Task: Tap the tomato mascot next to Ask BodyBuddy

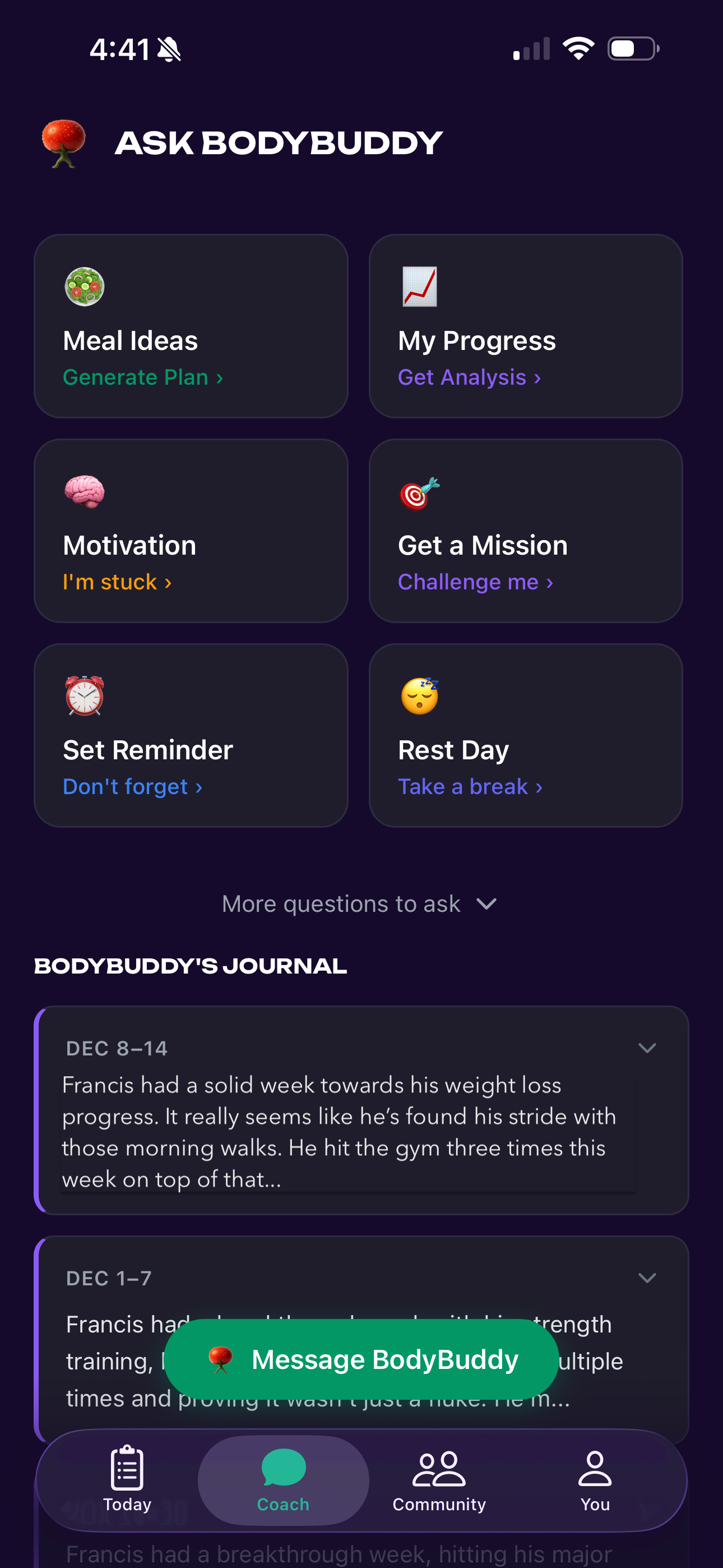Action: coord(64,142)
